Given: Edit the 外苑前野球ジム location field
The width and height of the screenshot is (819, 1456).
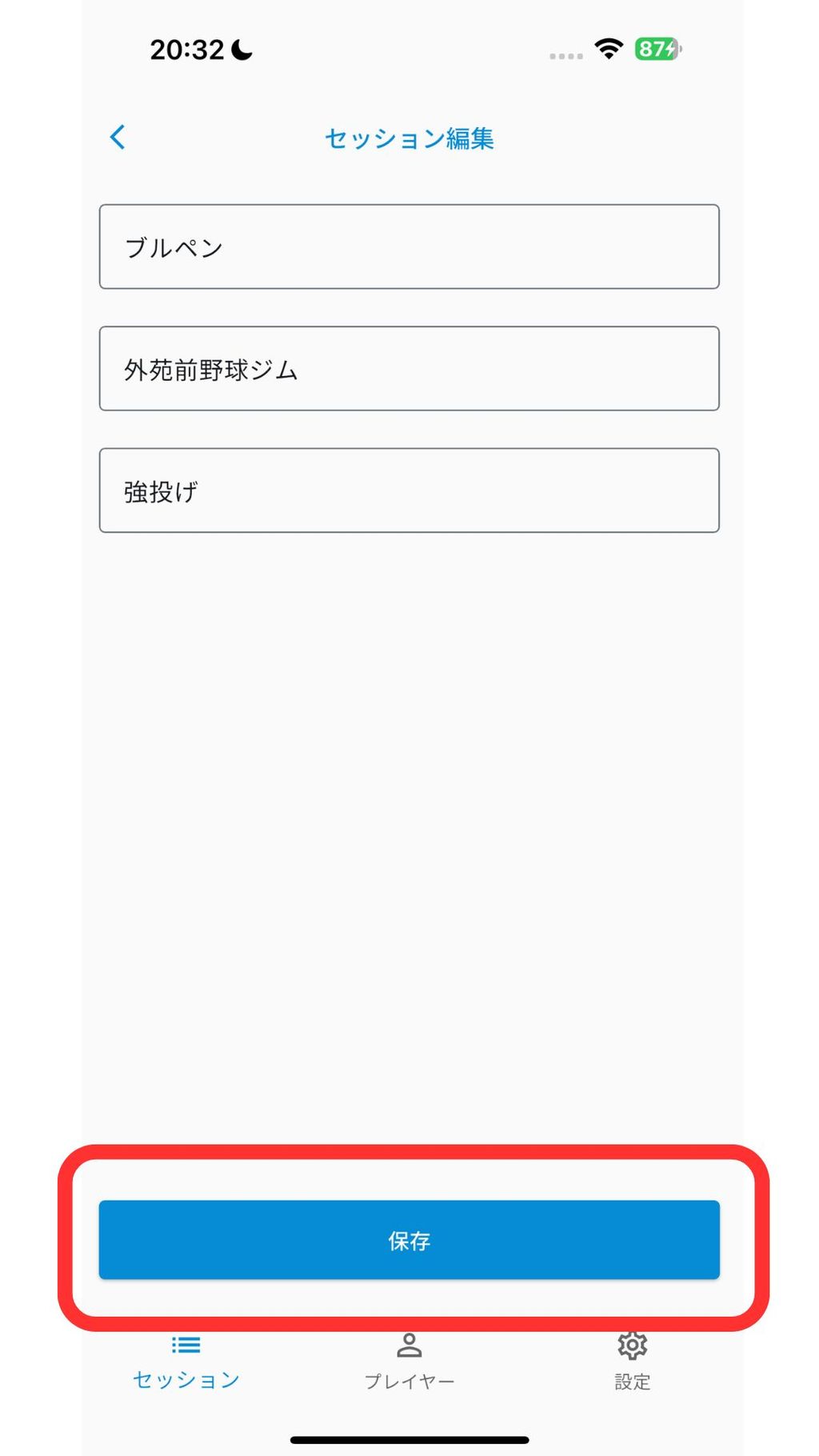Looking at the screenshot, I should click(409, 369).
